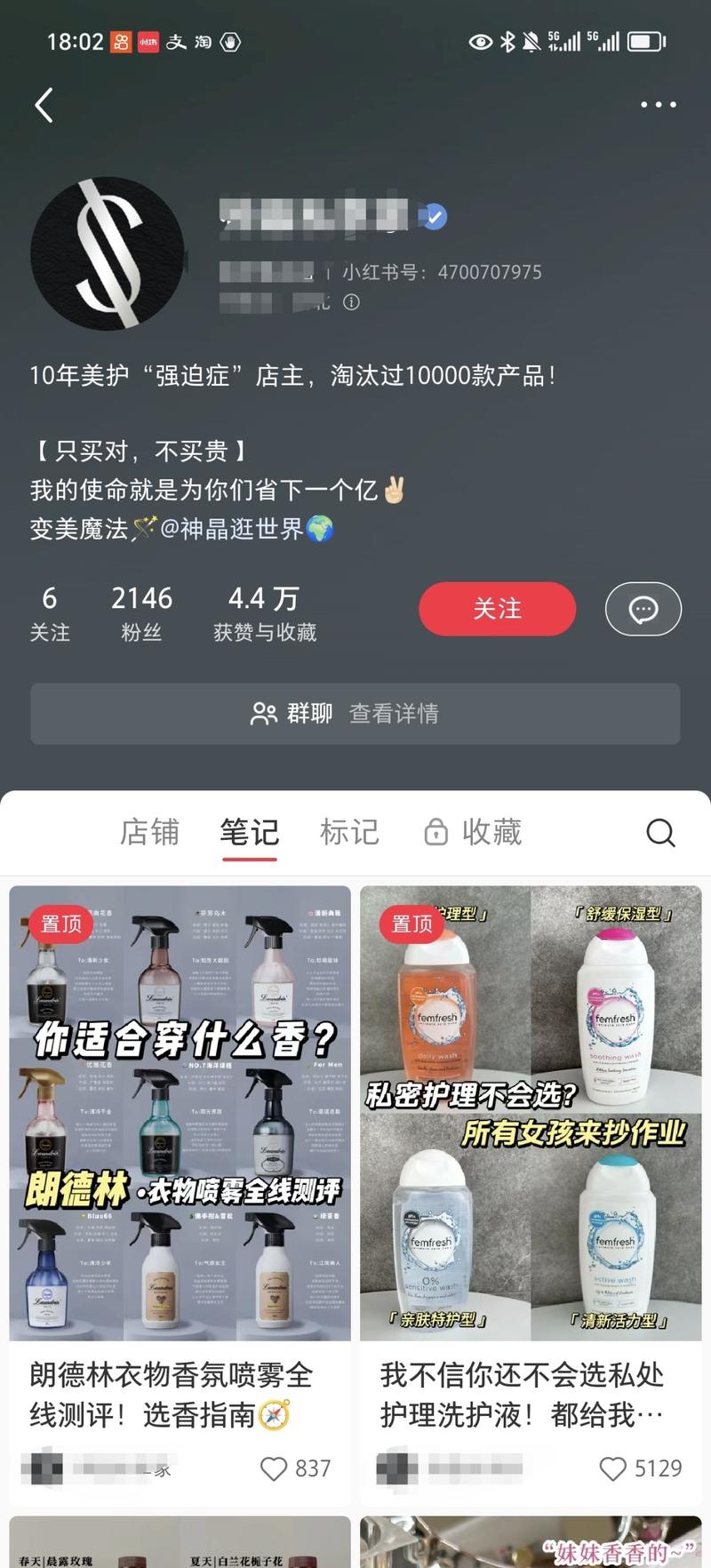Switch to the 店铺 tab
The height and width of the screenshot is (1568, 711).
[x=149, y=833]
